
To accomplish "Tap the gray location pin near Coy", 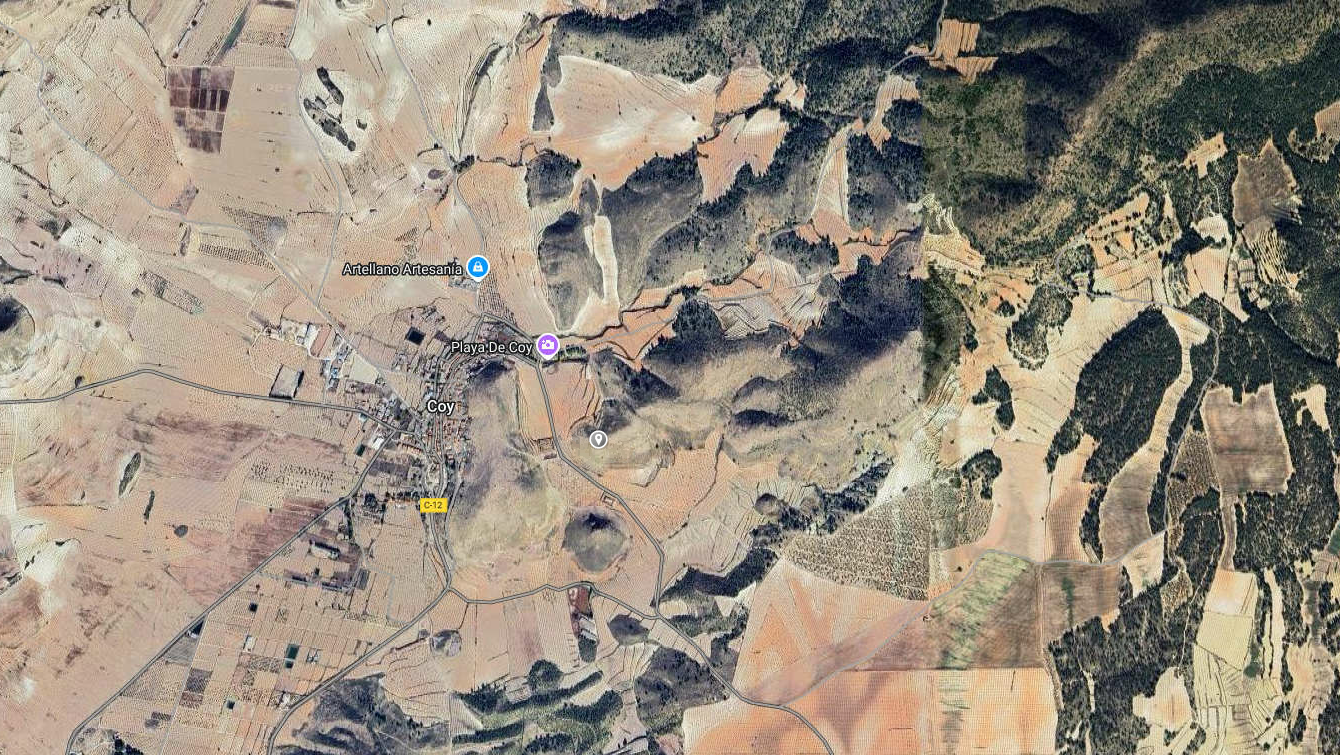I will (598, 439).
